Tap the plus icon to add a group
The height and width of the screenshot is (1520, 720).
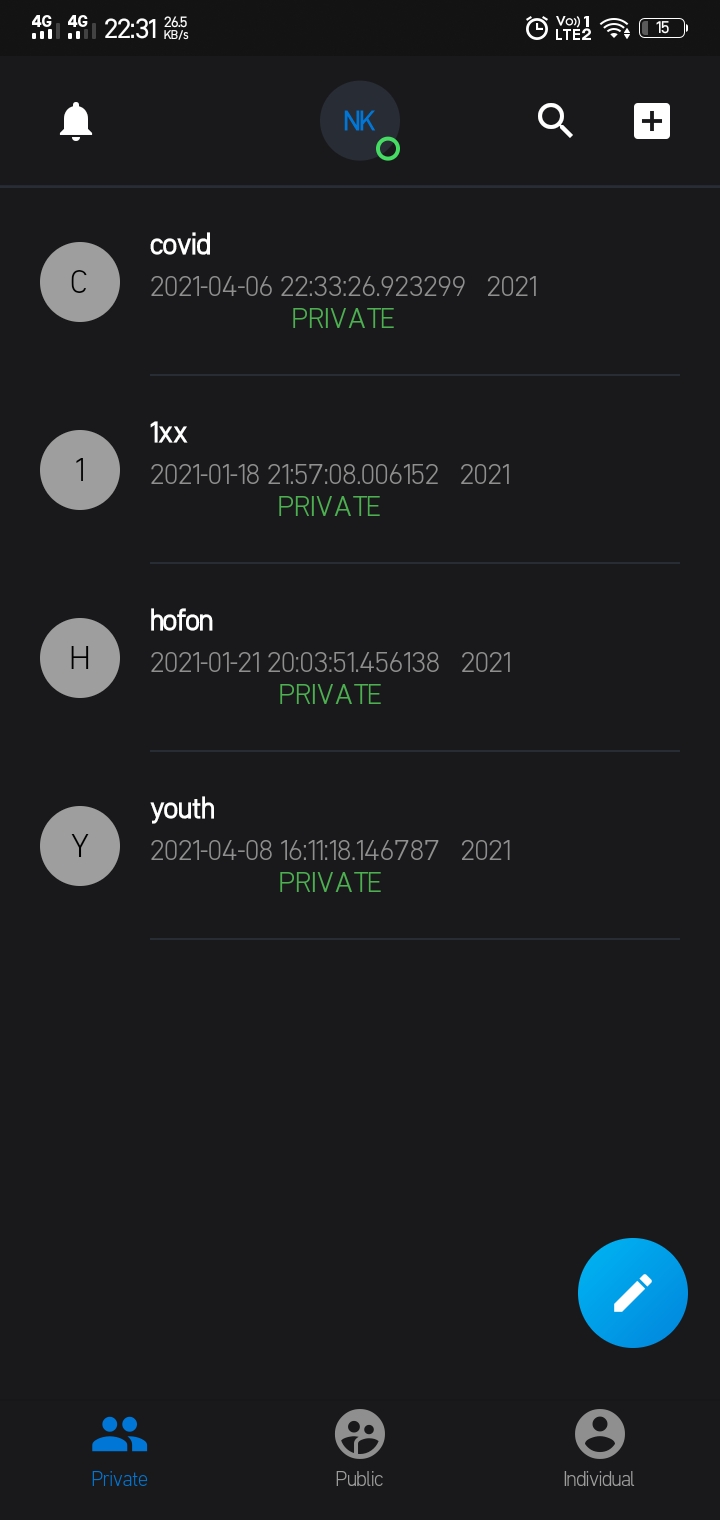pyautogui.click(x=651, y=120)
